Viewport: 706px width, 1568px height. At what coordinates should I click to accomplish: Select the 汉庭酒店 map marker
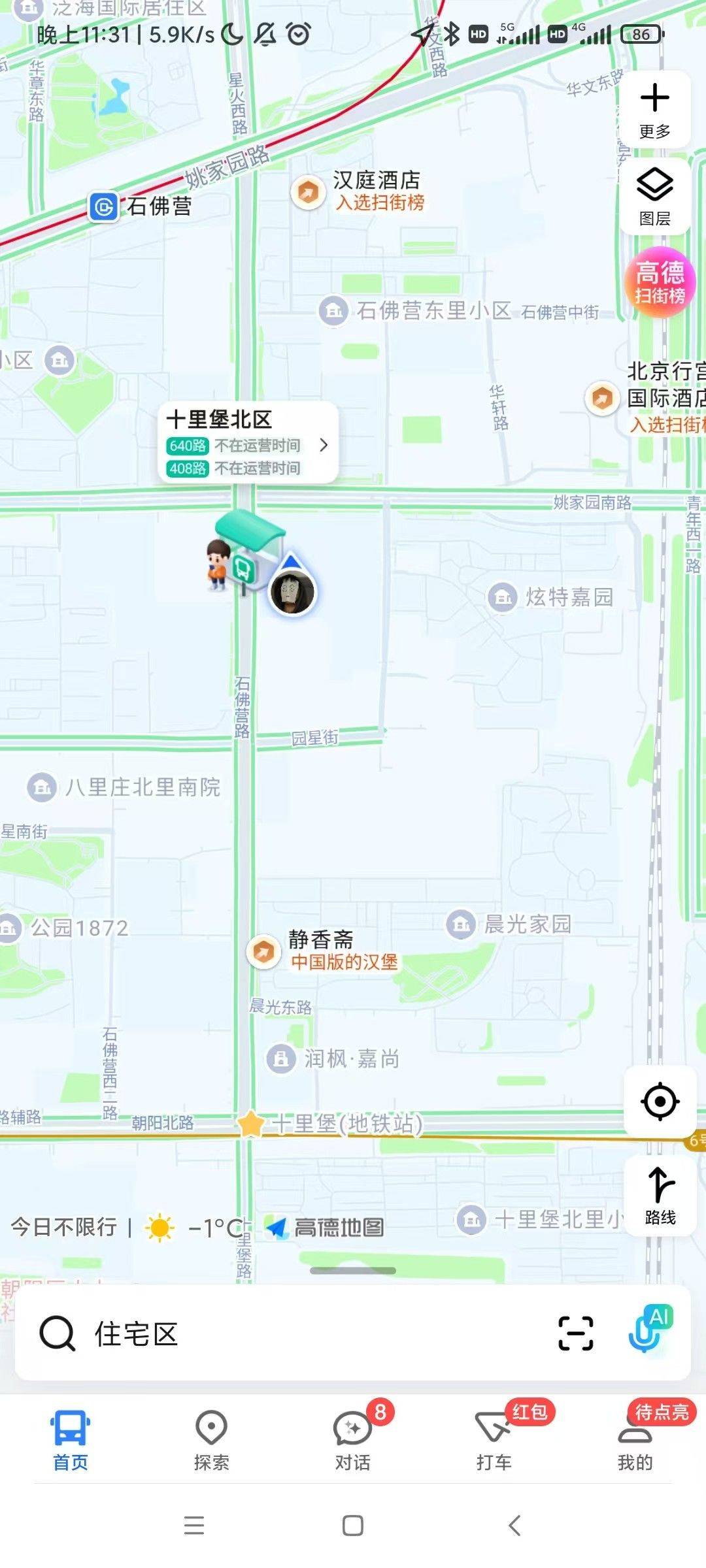(x=308, y=192)
